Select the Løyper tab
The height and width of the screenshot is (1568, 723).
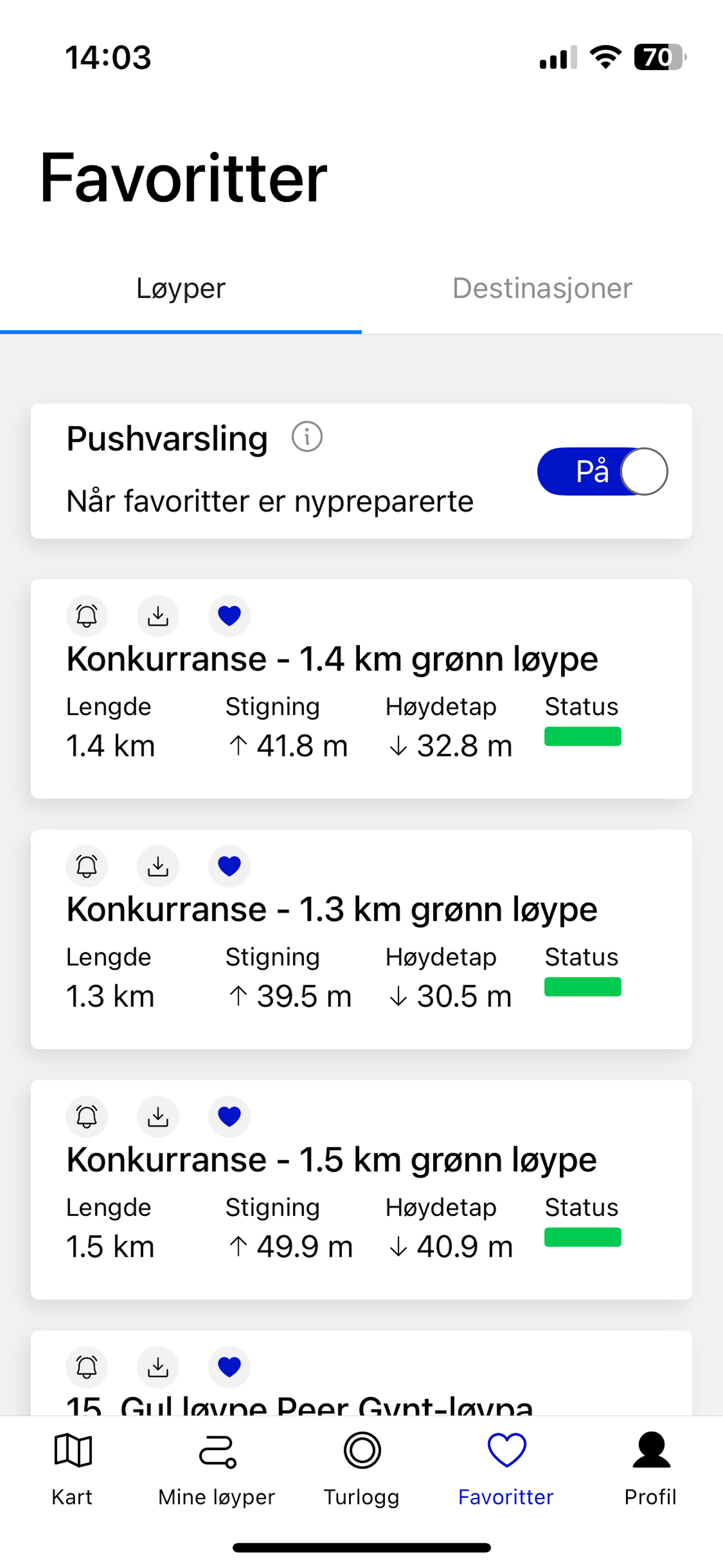pyautogui.click(x=180, y=288)
